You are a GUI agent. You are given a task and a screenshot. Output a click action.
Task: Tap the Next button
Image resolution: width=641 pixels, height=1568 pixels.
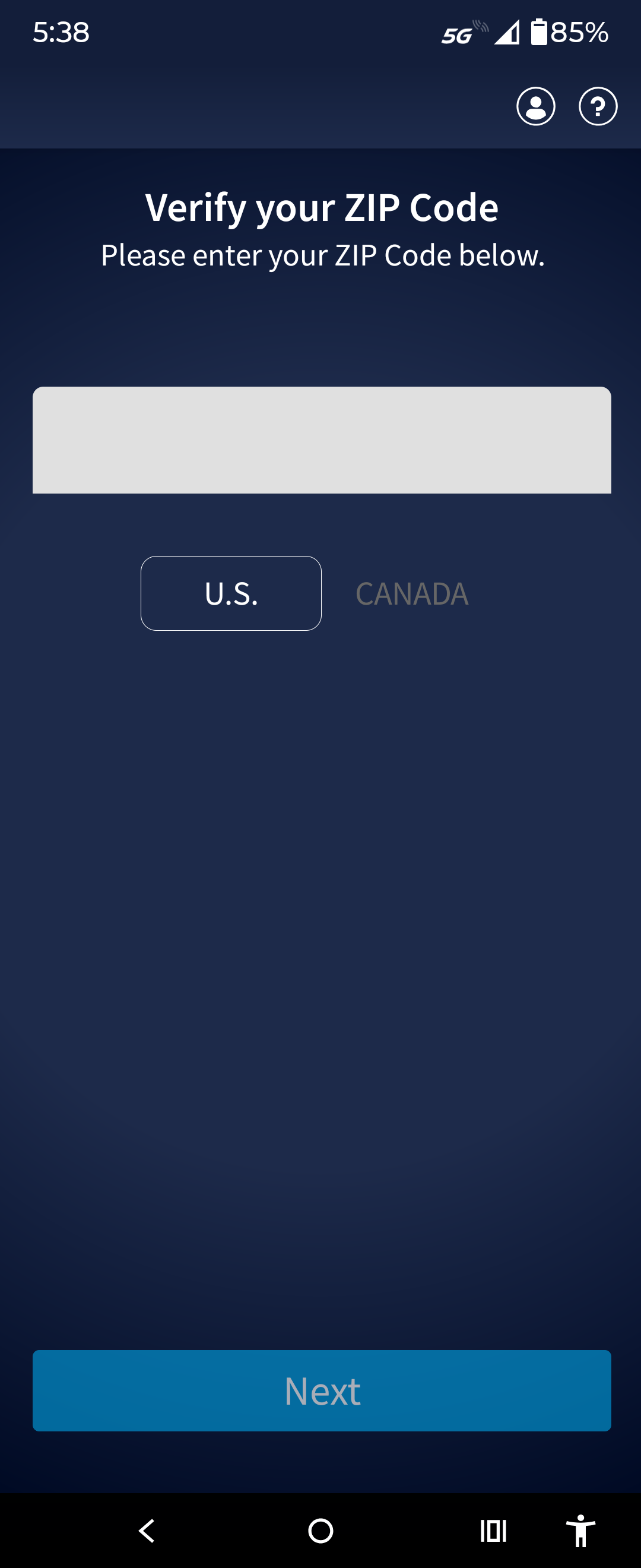click(321, 1391)
